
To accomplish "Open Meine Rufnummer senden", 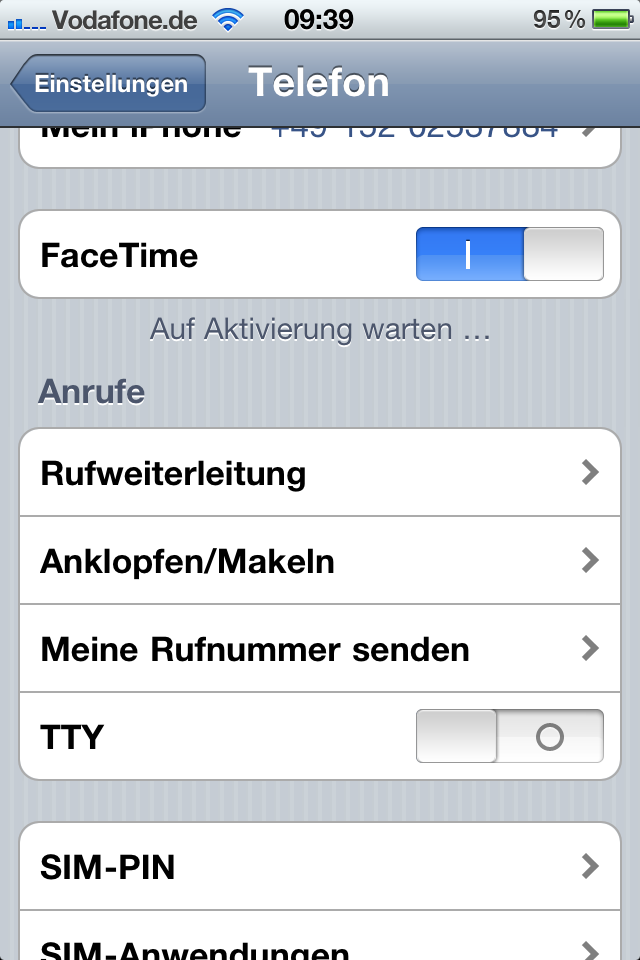I will (320, 649).
